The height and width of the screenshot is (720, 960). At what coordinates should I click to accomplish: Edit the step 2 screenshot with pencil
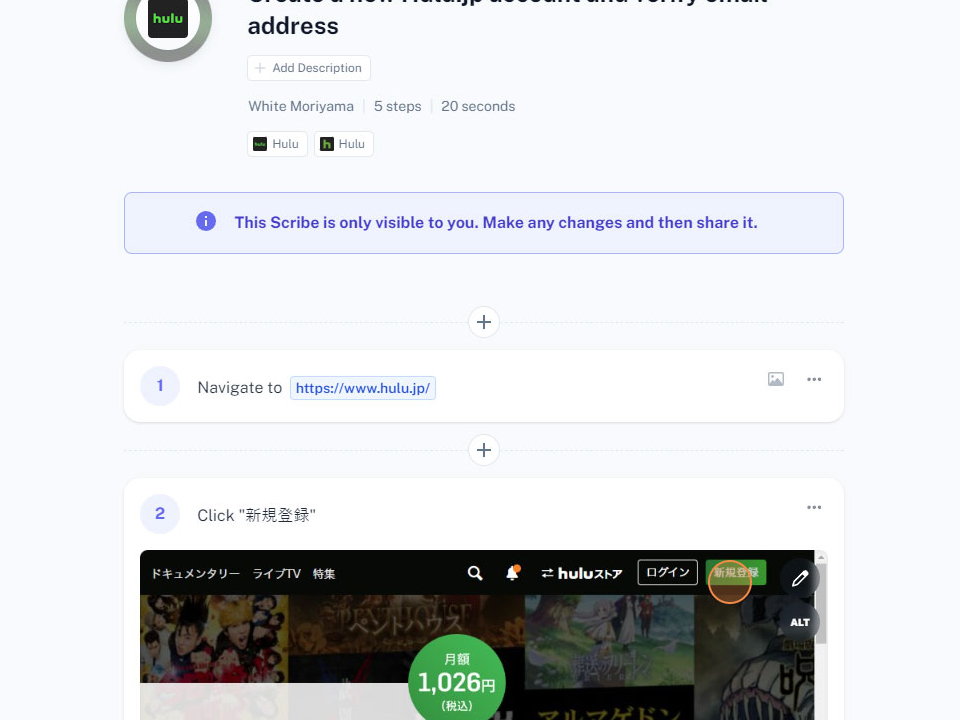coord(800,579)
